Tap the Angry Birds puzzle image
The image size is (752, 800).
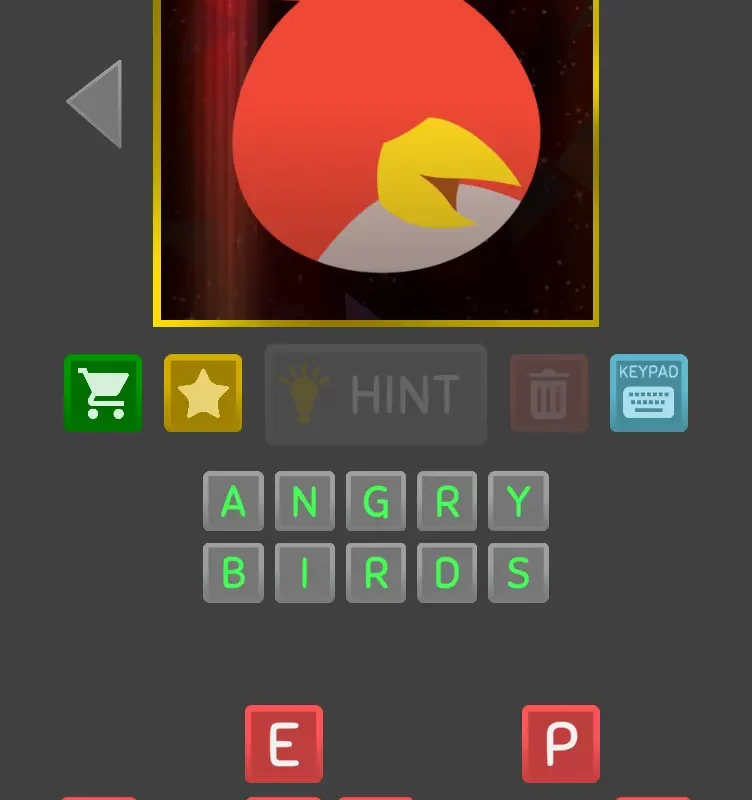[x=376, y=160]
